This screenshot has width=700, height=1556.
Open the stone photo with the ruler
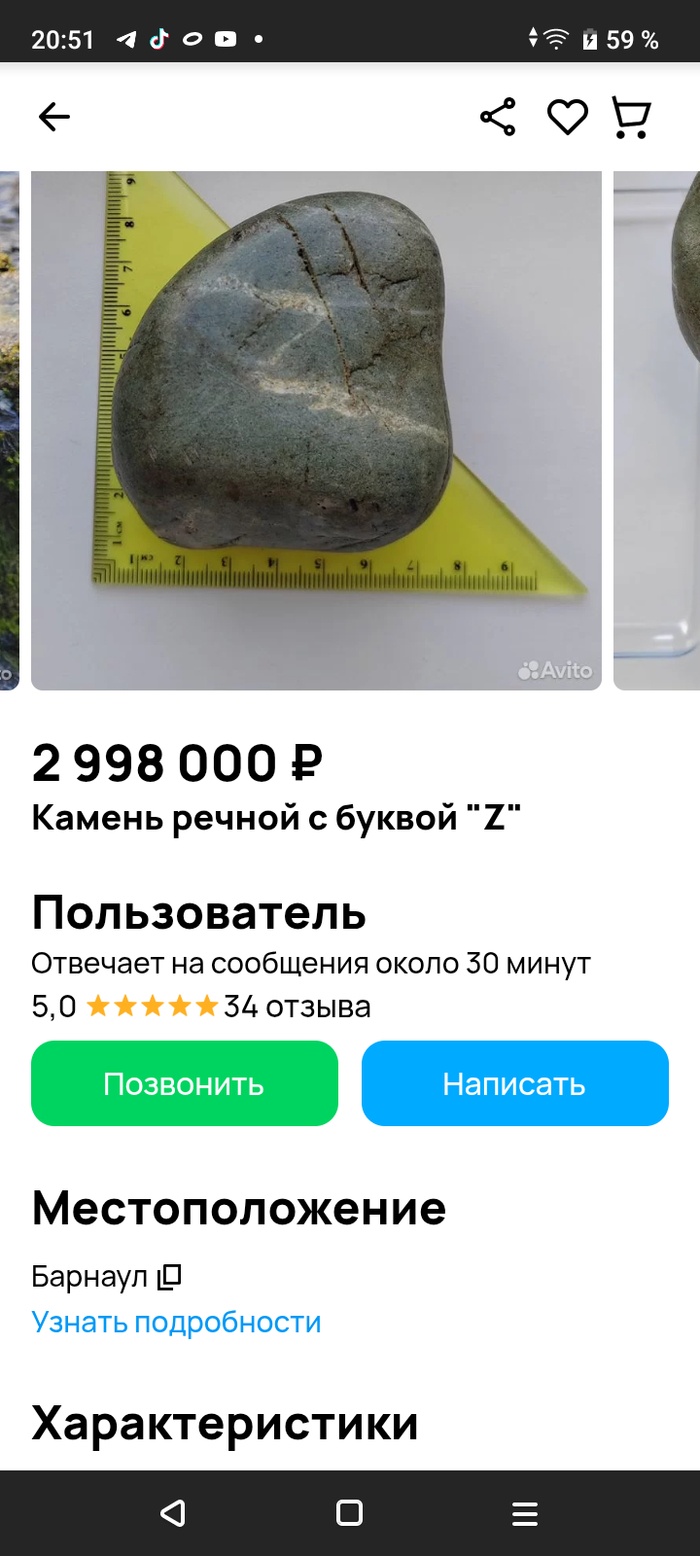coord(316,430)
